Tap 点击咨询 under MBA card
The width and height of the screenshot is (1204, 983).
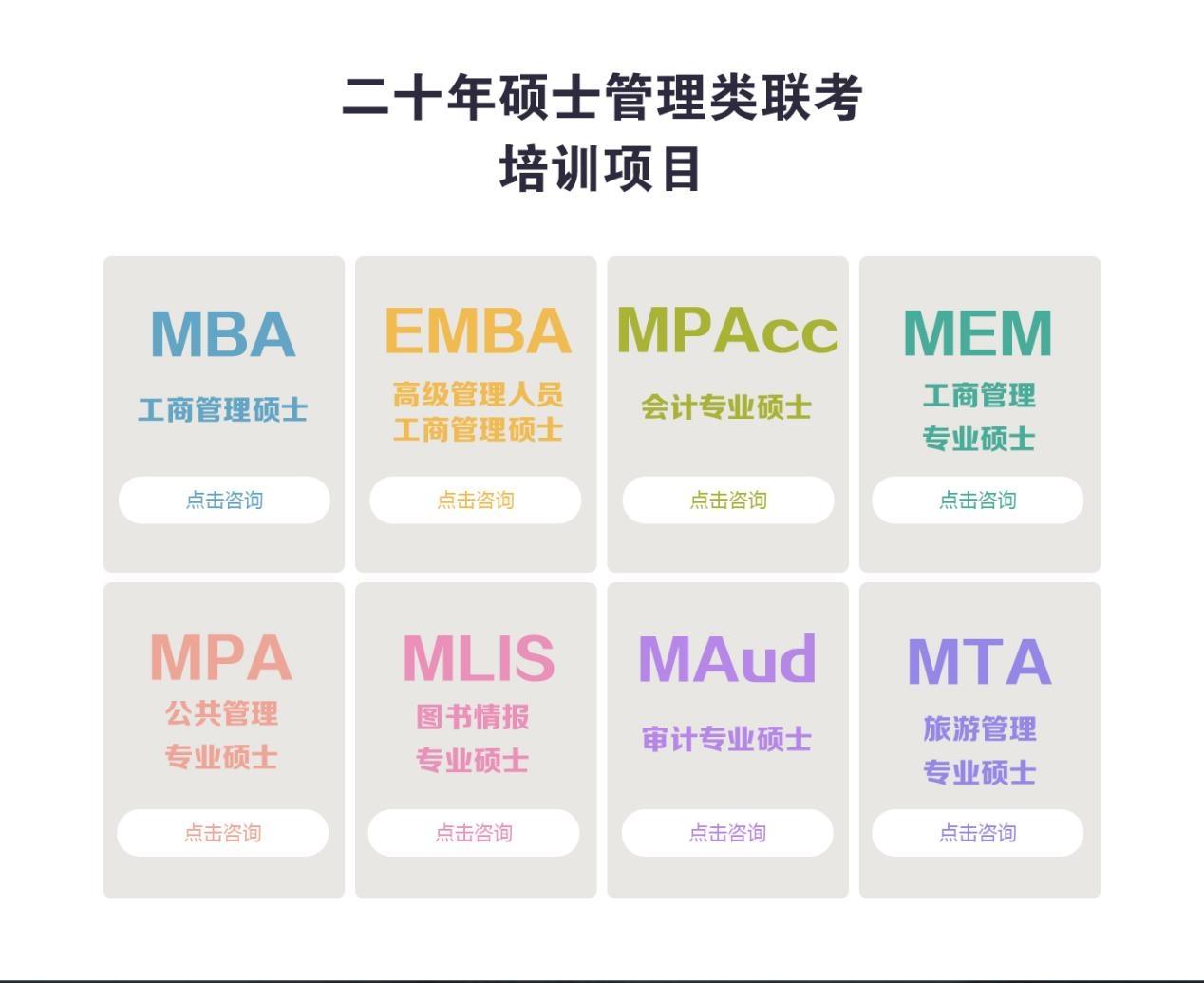224,500
